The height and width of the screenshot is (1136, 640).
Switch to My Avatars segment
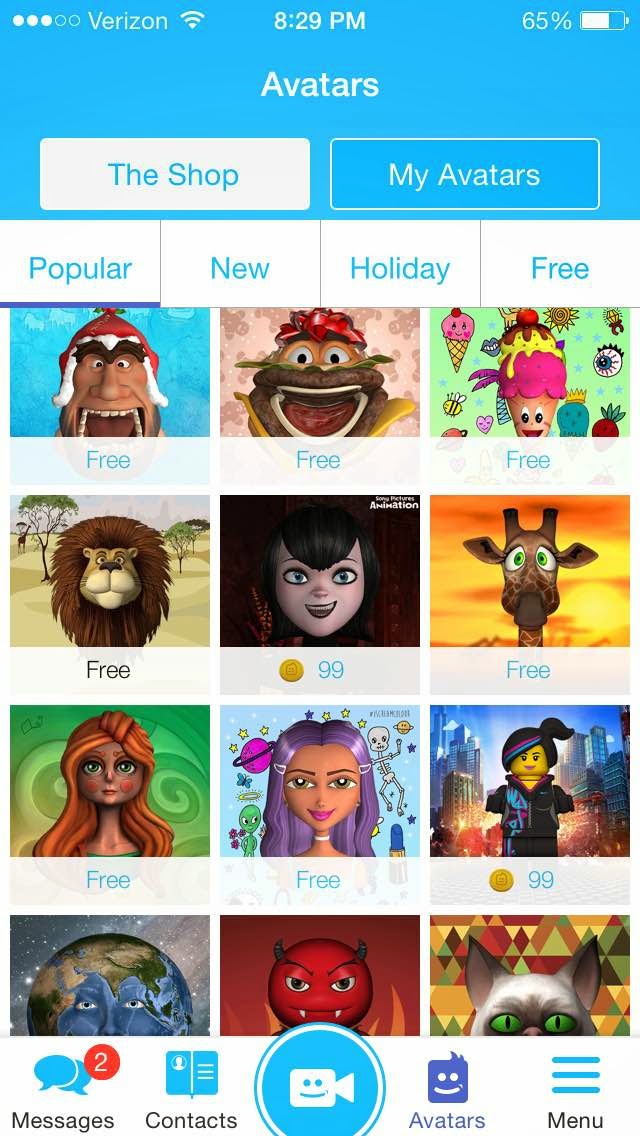click(464, 175)
